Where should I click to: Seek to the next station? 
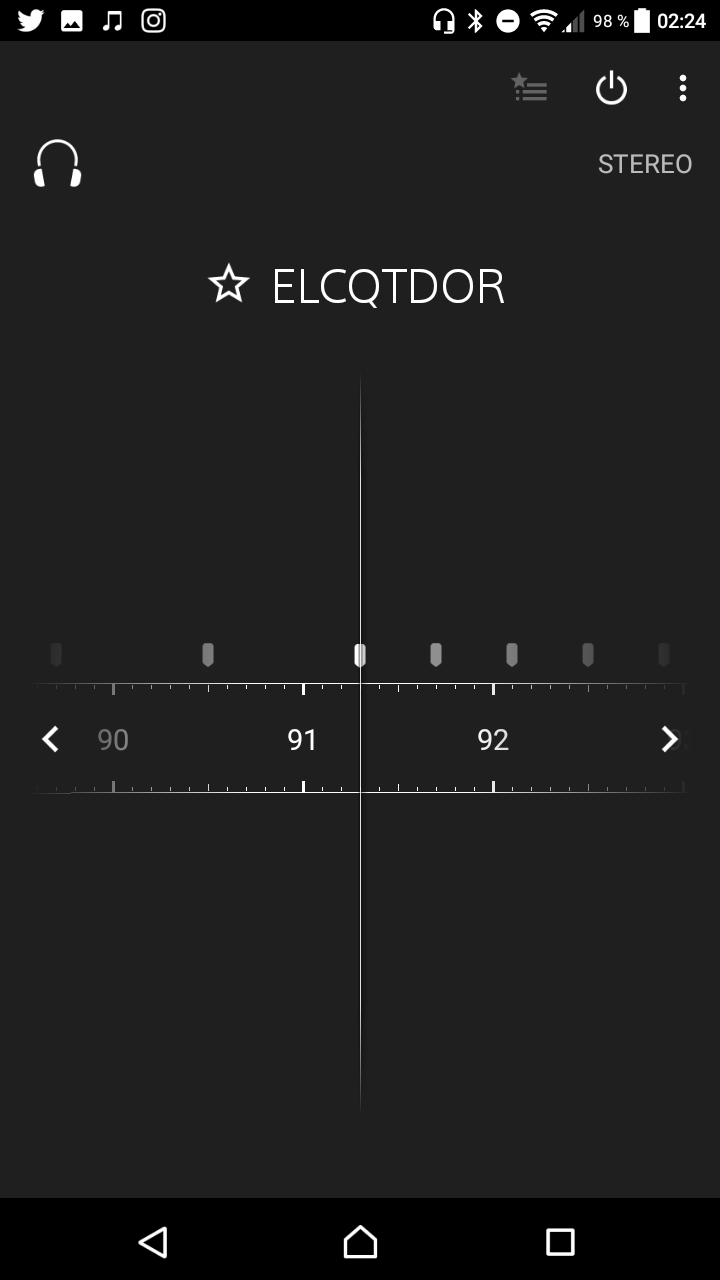pyautogui.click(x=669, y=740)
